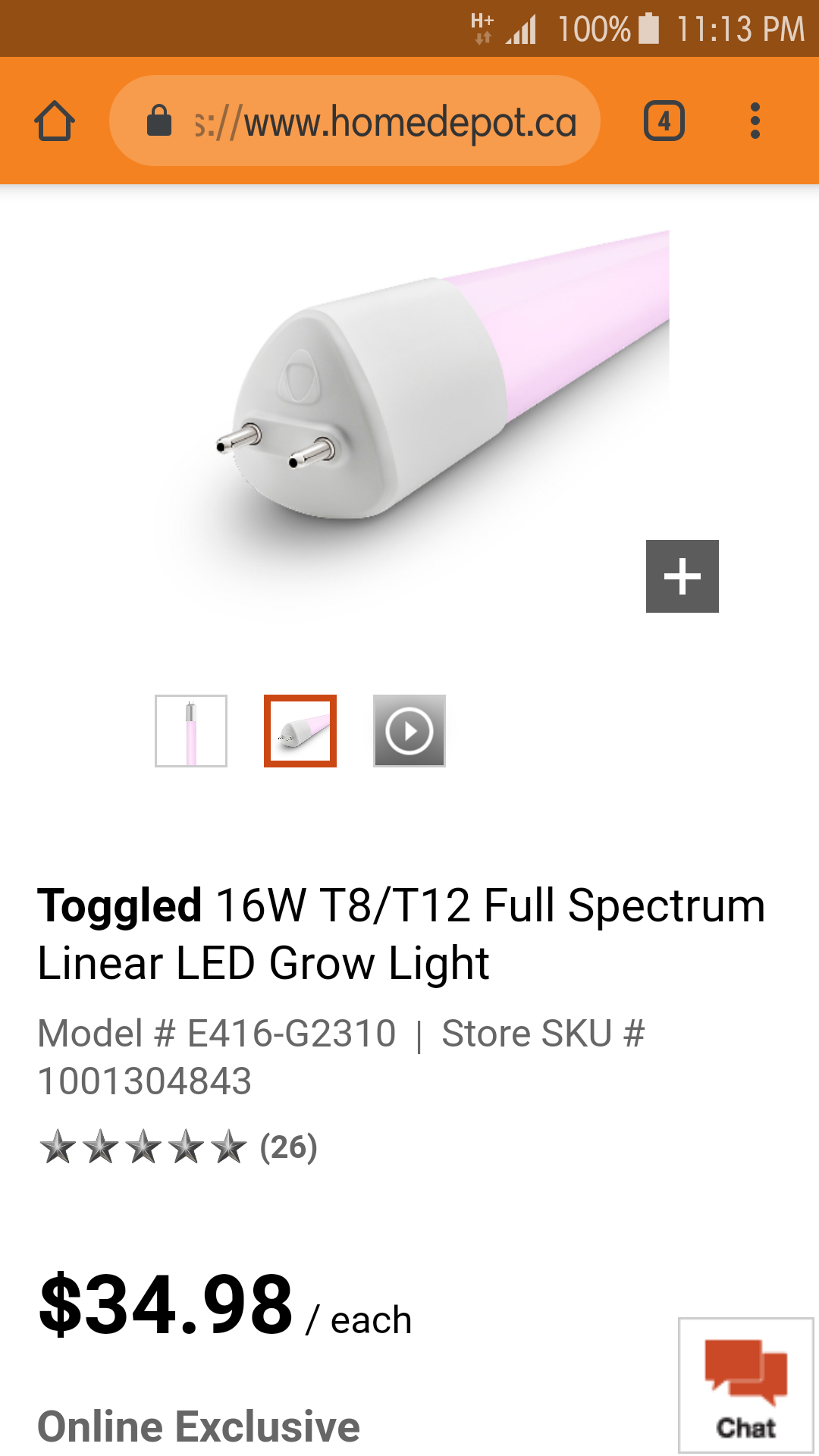Open the browser overflow menu
The height and width of the screenshot is (1456, 819).
(755, 121)
